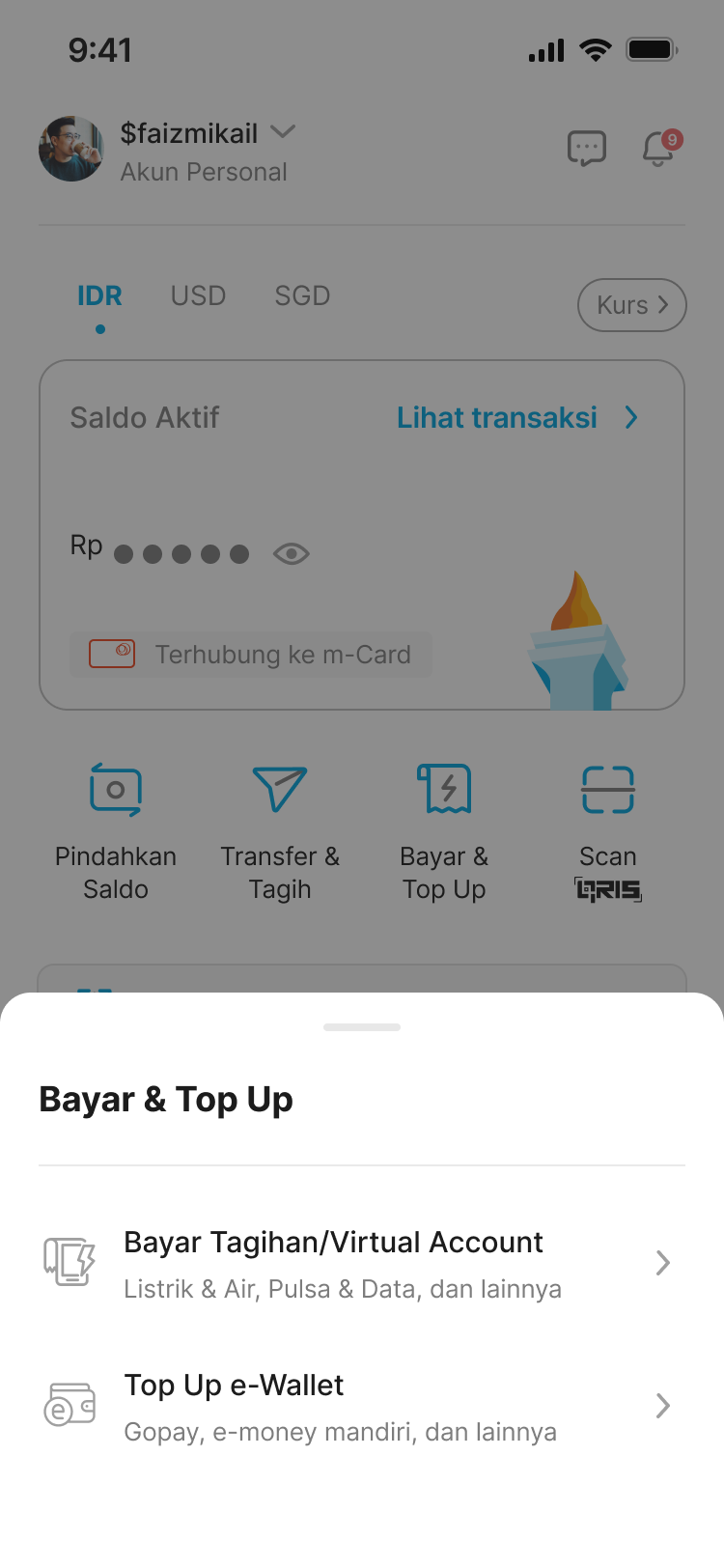Select the IDR currency tab

(99, 295)
